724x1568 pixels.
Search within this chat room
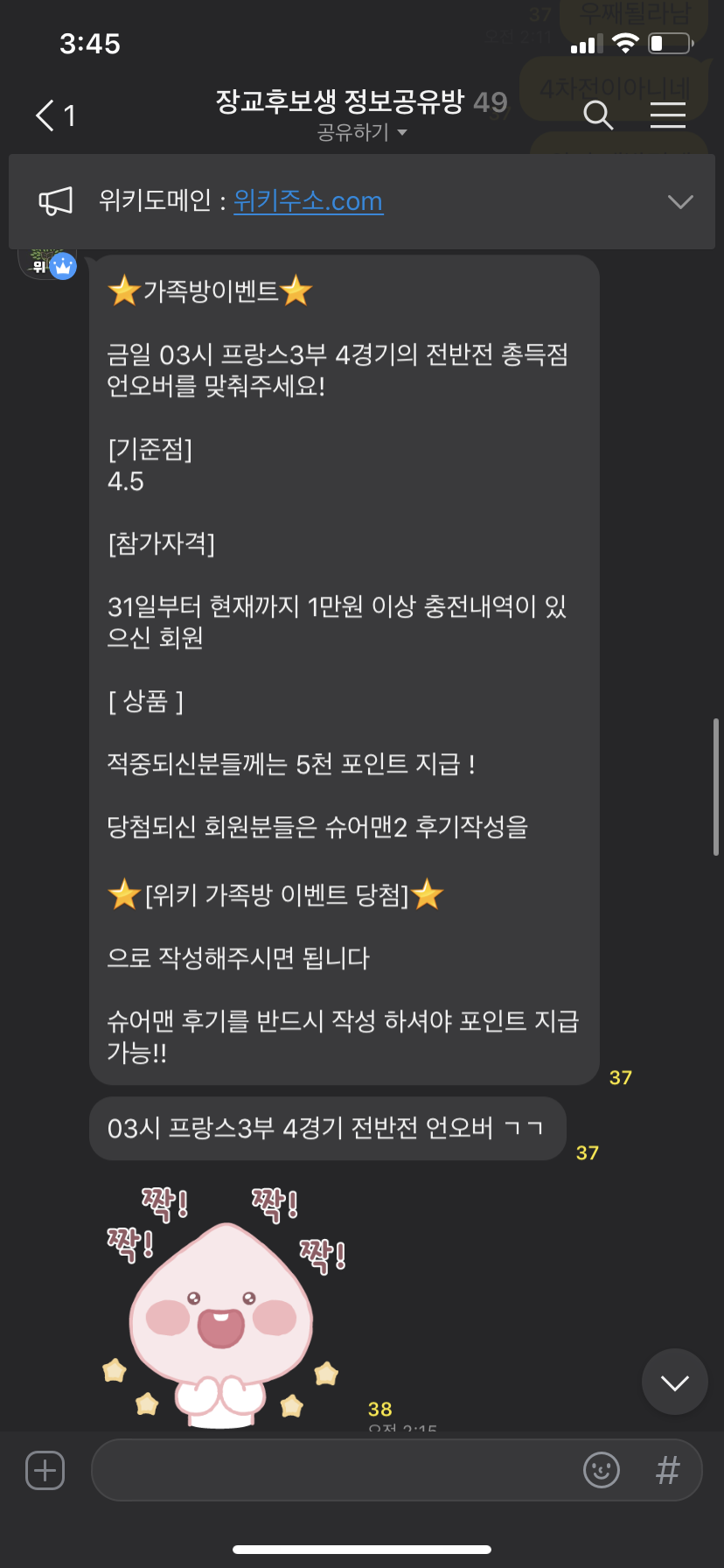598,115
